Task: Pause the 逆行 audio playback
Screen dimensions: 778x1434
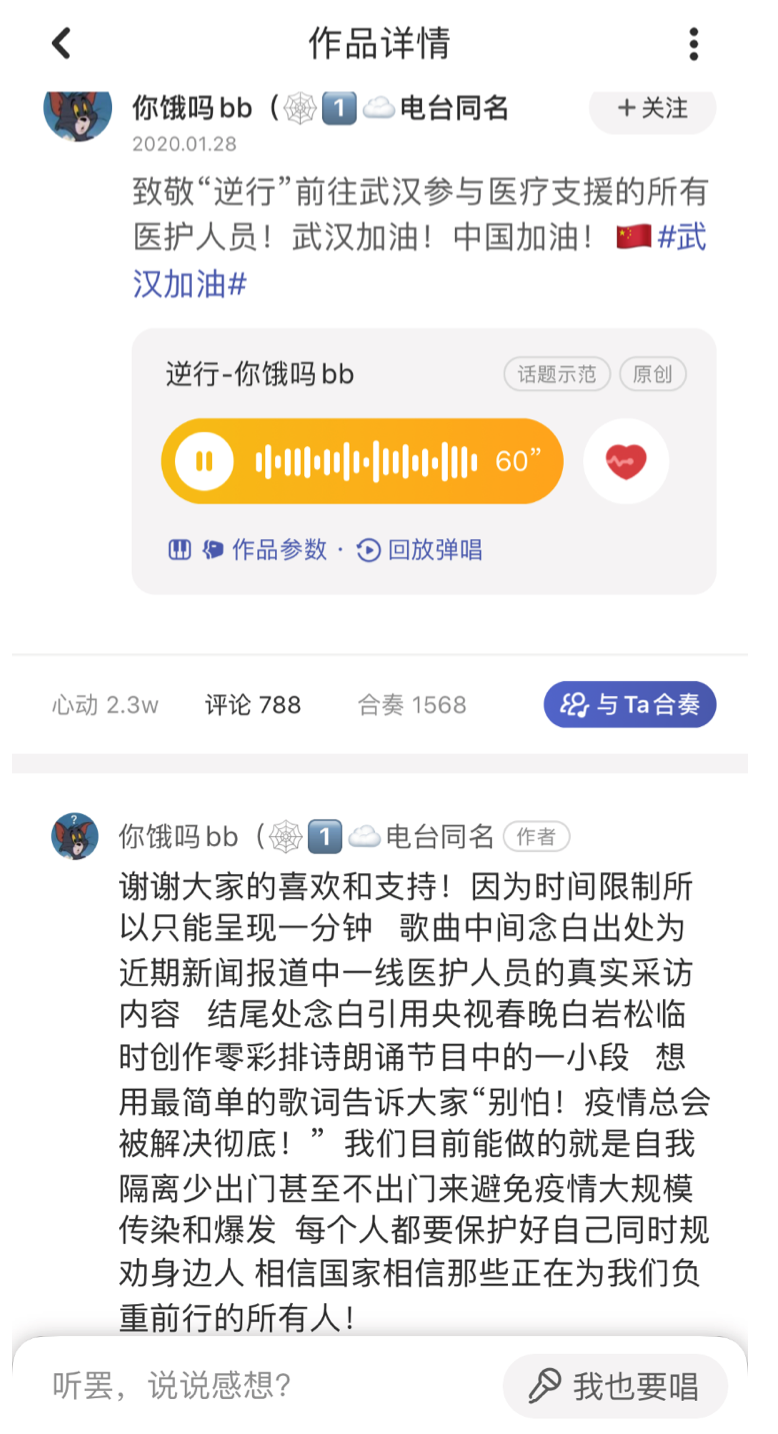Action: pyautogui.click(x=204, y=461)
